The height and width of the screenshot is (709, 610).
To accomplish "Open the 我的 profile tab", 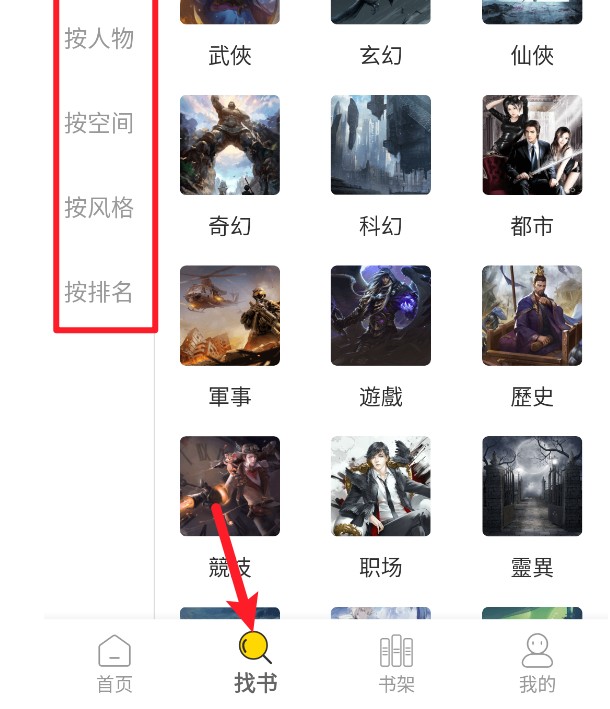I will tap(537, 664).
